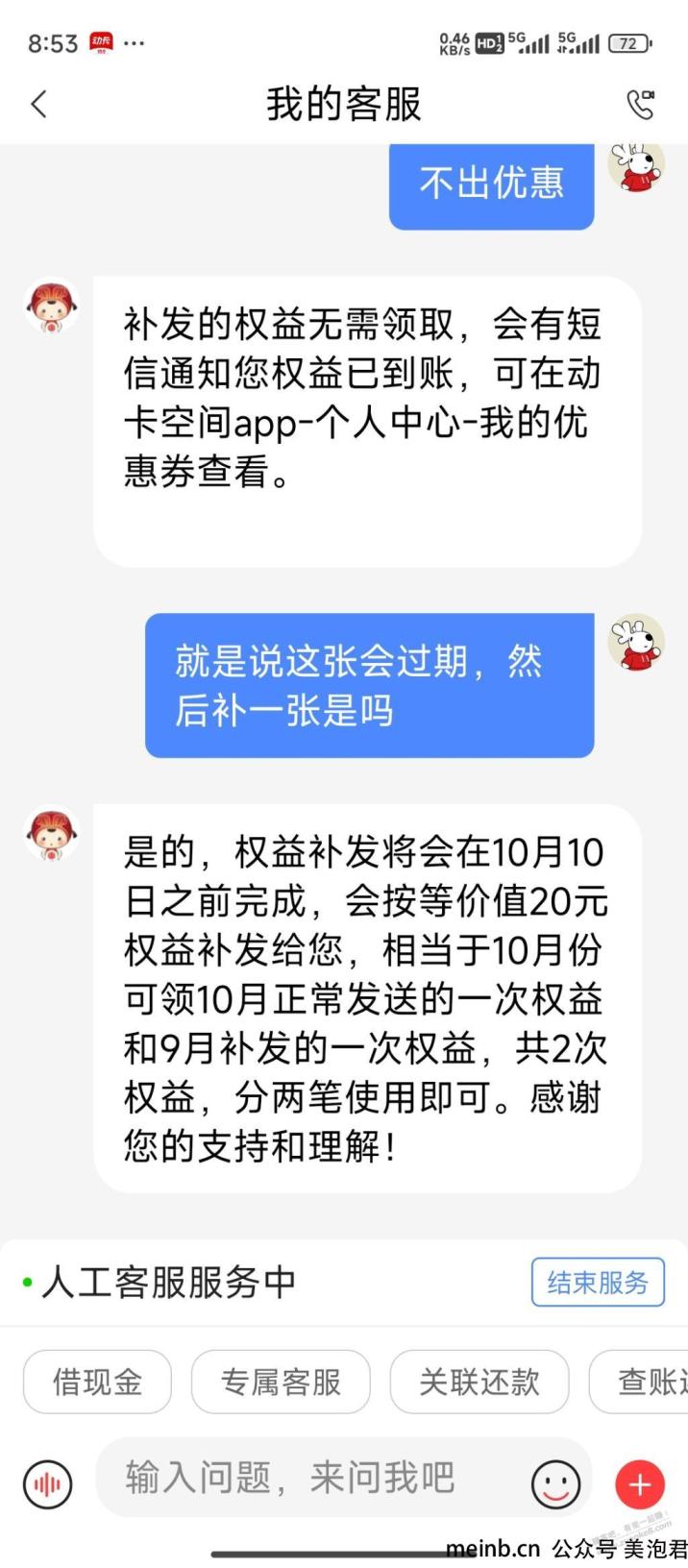This screenshot has width=688, height=1568.
Task: Start a phone call with customer service
Action: (640, 104)
